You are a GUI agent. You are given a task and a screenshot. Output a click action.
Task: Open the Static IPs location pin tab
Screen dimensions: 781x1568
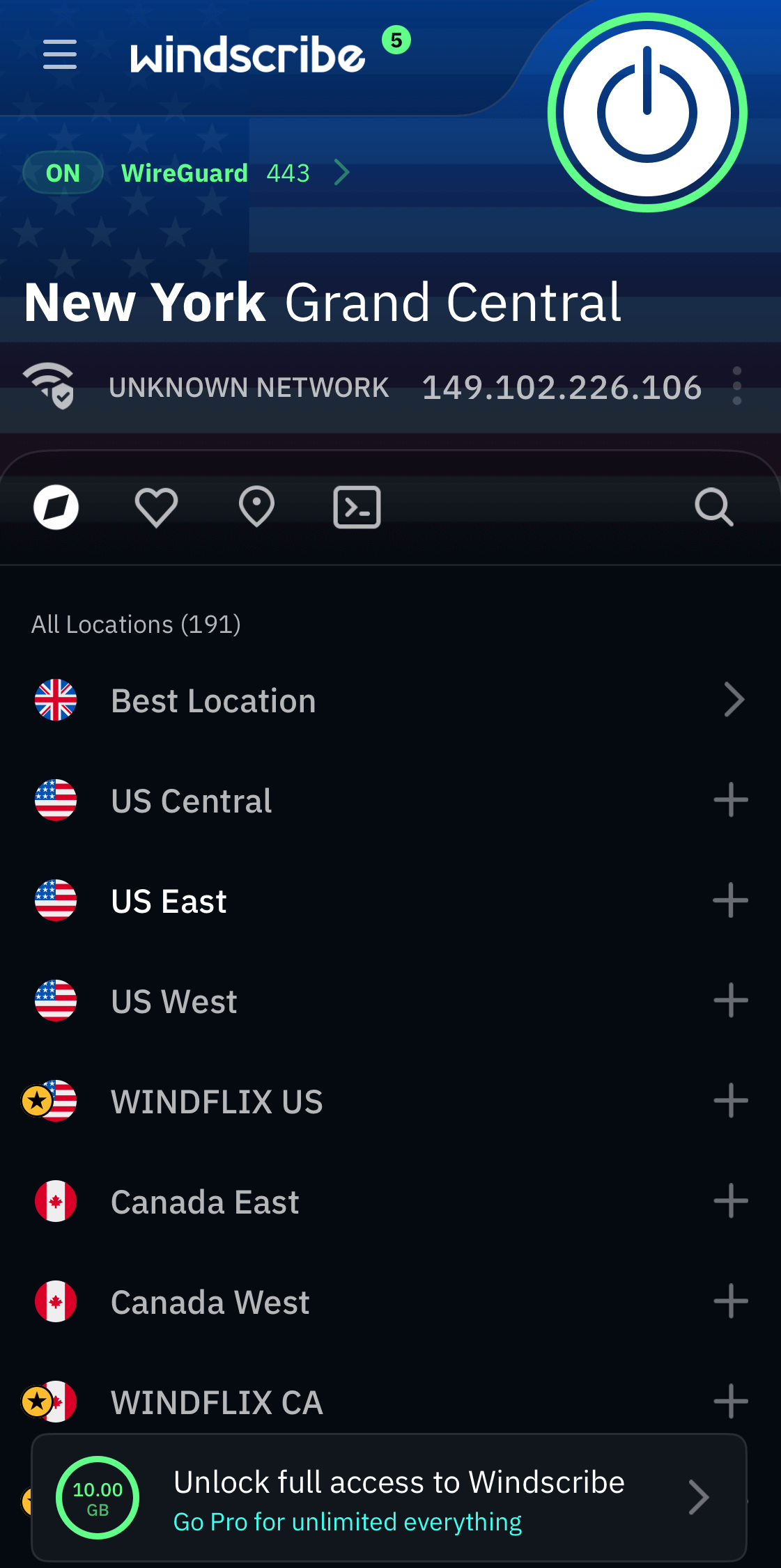(256, 507)
